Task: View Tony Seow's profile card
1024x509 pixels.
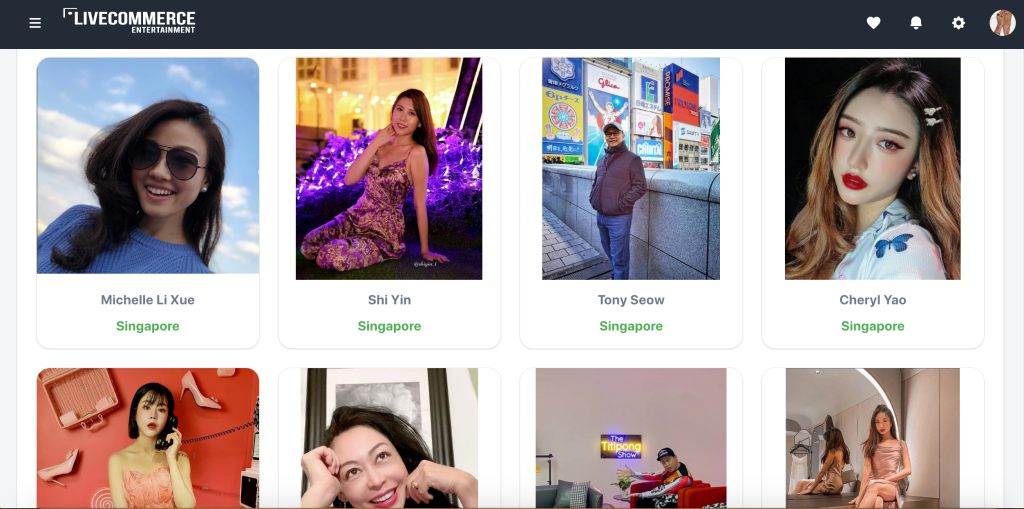Action: point(631,200)
